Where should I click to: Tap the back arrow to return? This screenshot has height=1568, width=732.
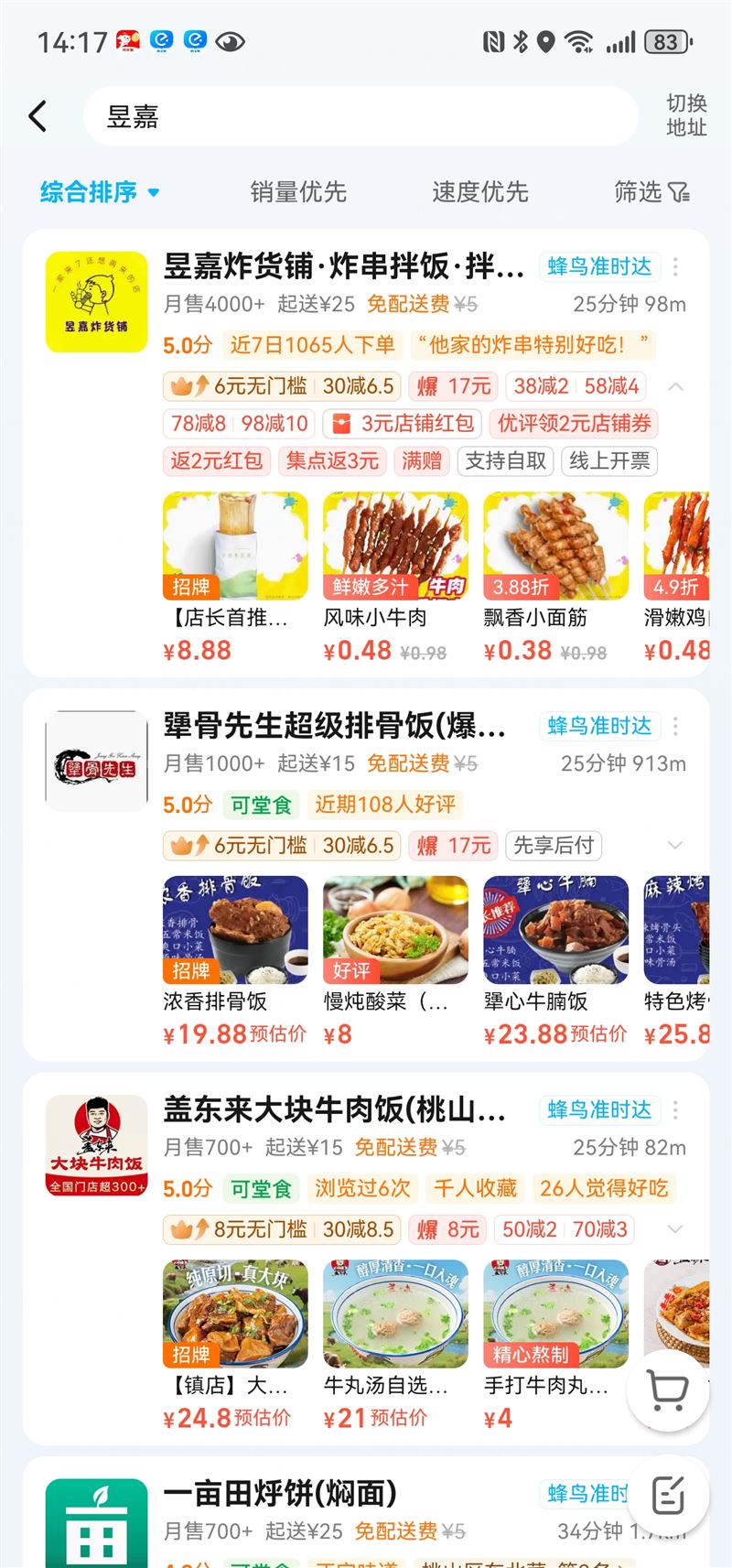click(x=38, y=116)
